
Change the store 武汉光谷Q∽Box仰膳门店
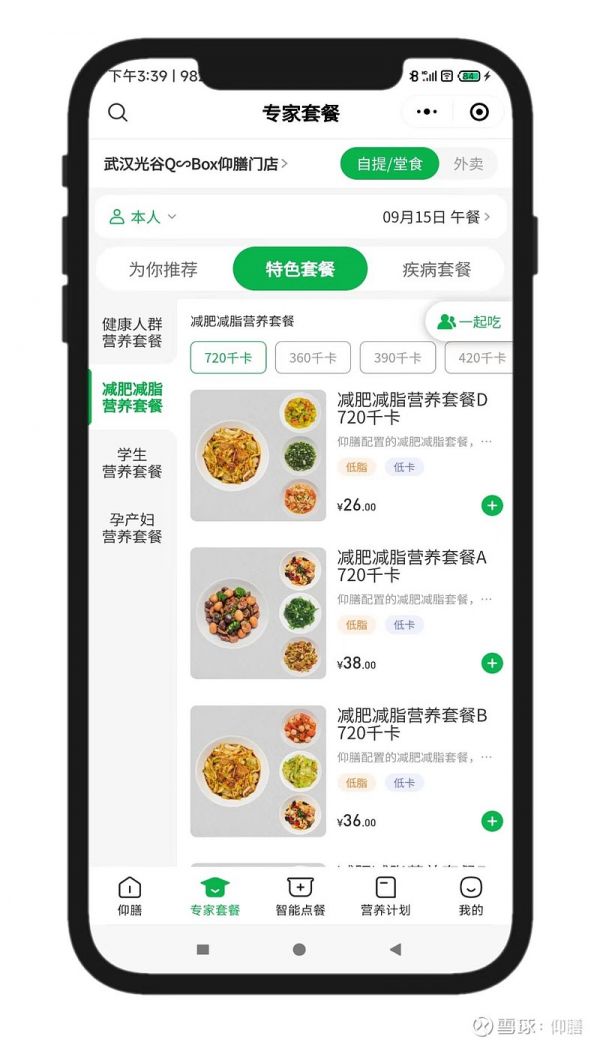195,164
